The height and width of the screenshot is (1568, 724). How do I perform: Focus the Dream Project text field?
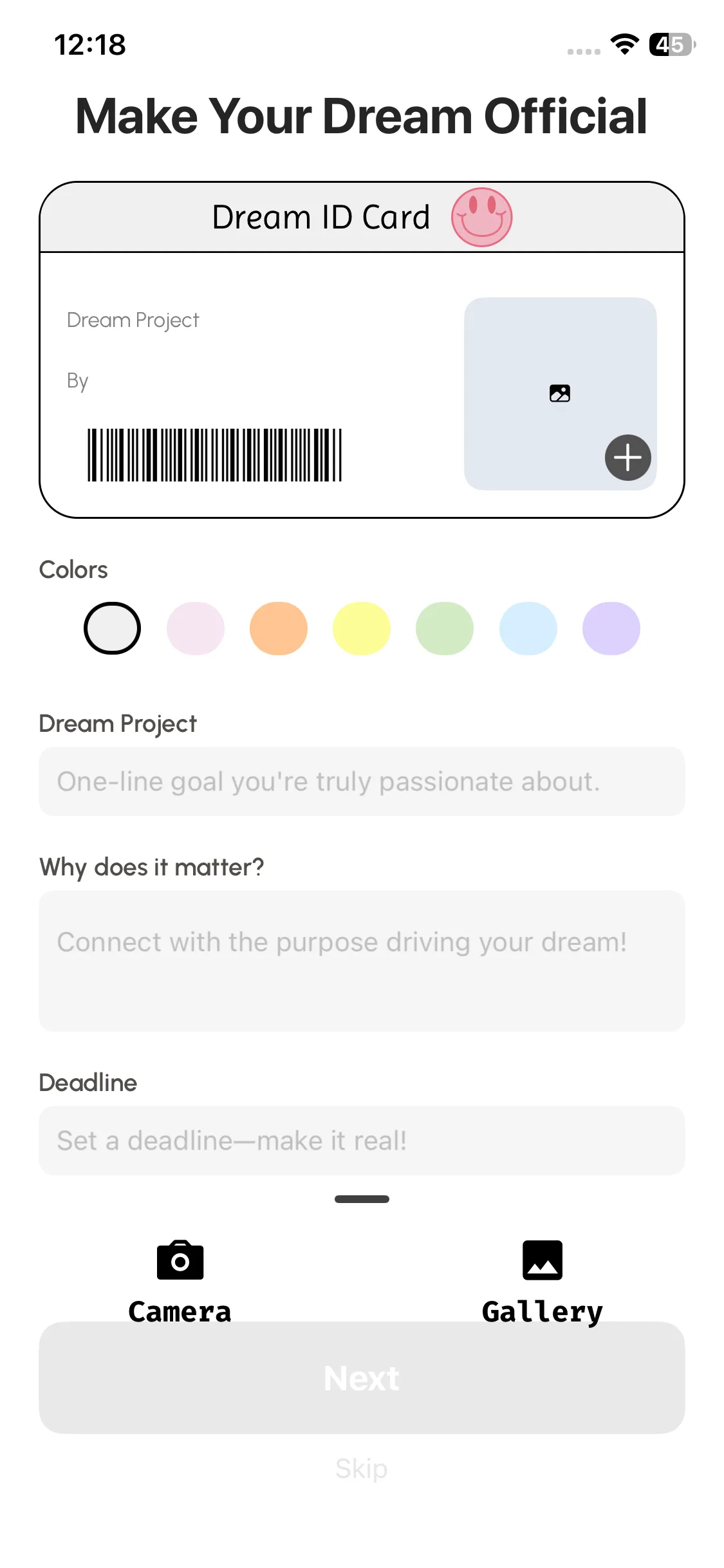362,781
